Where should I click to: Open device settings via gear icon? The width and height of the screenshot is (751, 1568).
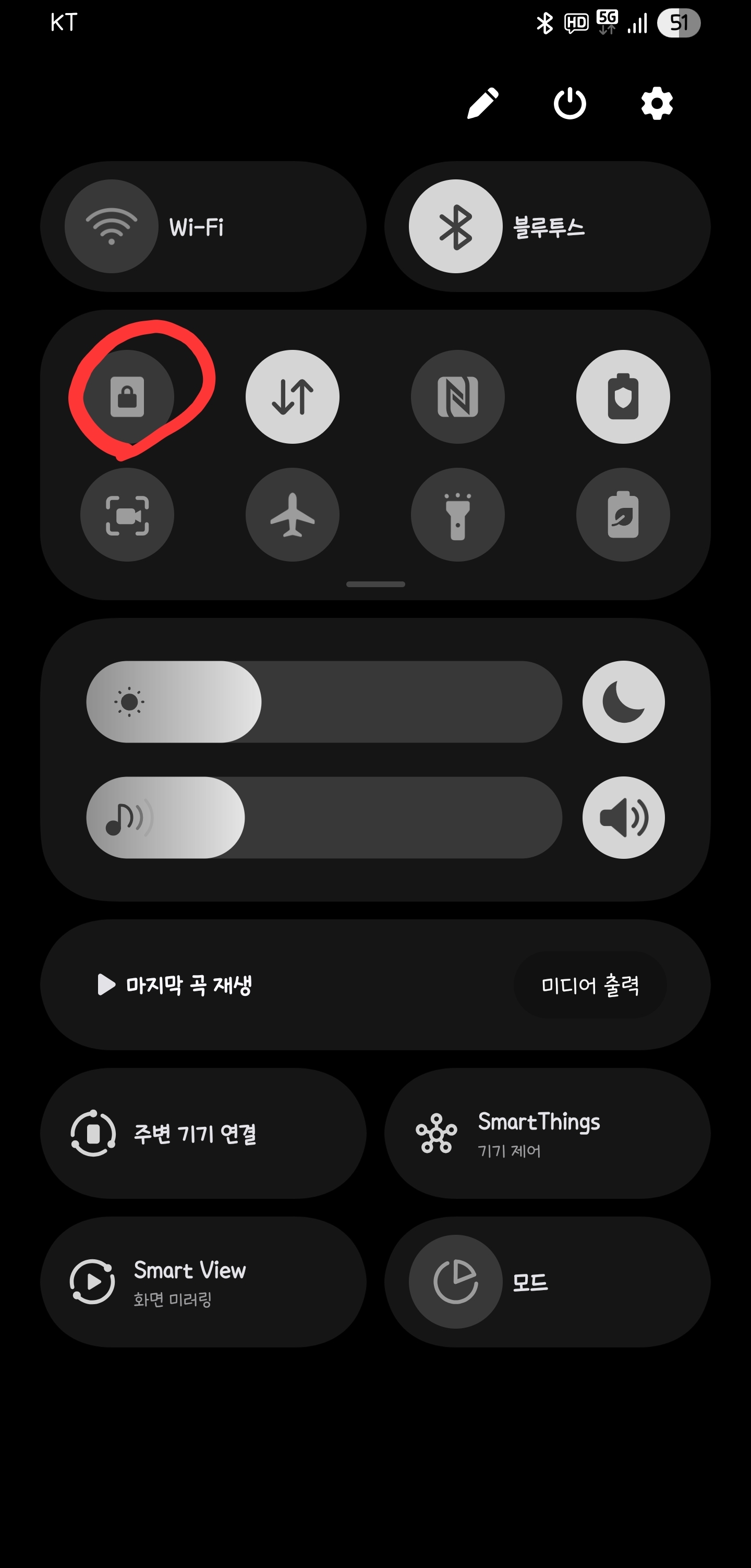657,103
